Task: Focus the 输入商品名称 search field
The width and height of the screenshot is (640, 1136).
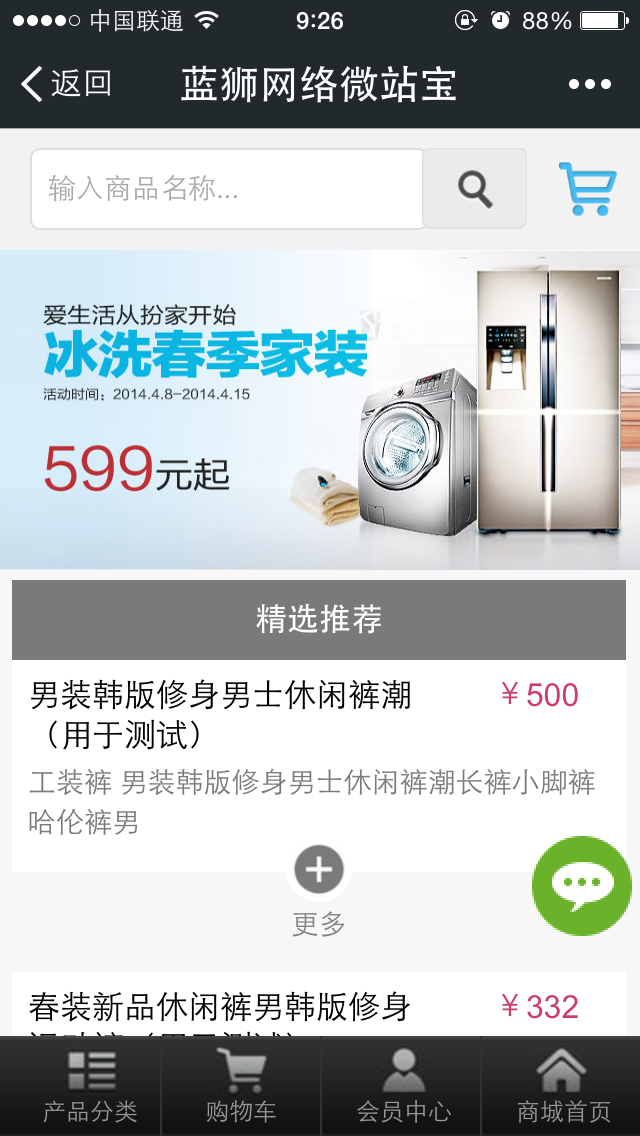Action: coord(228,188)
